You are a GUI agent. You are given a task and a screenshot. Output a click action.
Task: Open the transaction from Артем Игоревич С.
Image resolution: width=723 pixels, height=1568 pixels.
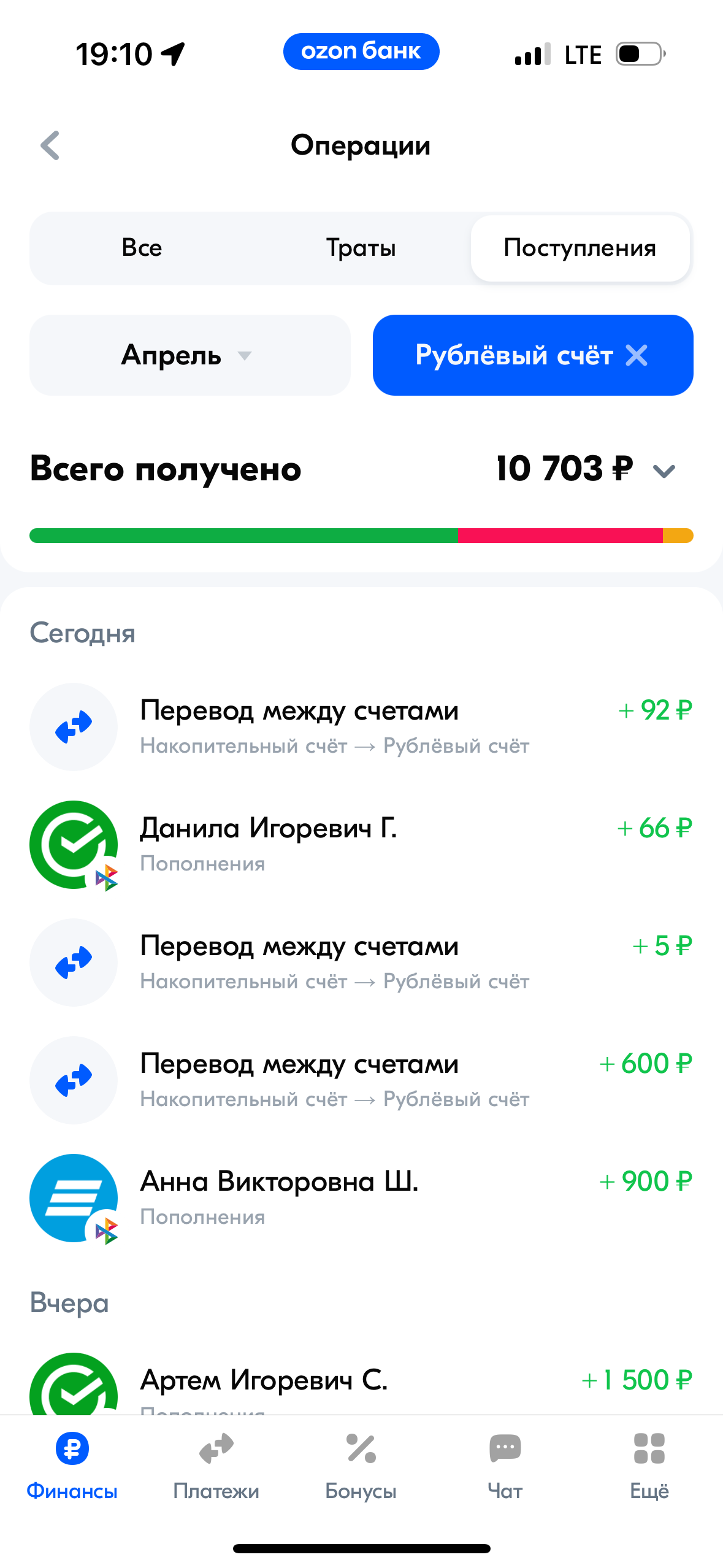pyautogui.click(x=361, y=1383)
